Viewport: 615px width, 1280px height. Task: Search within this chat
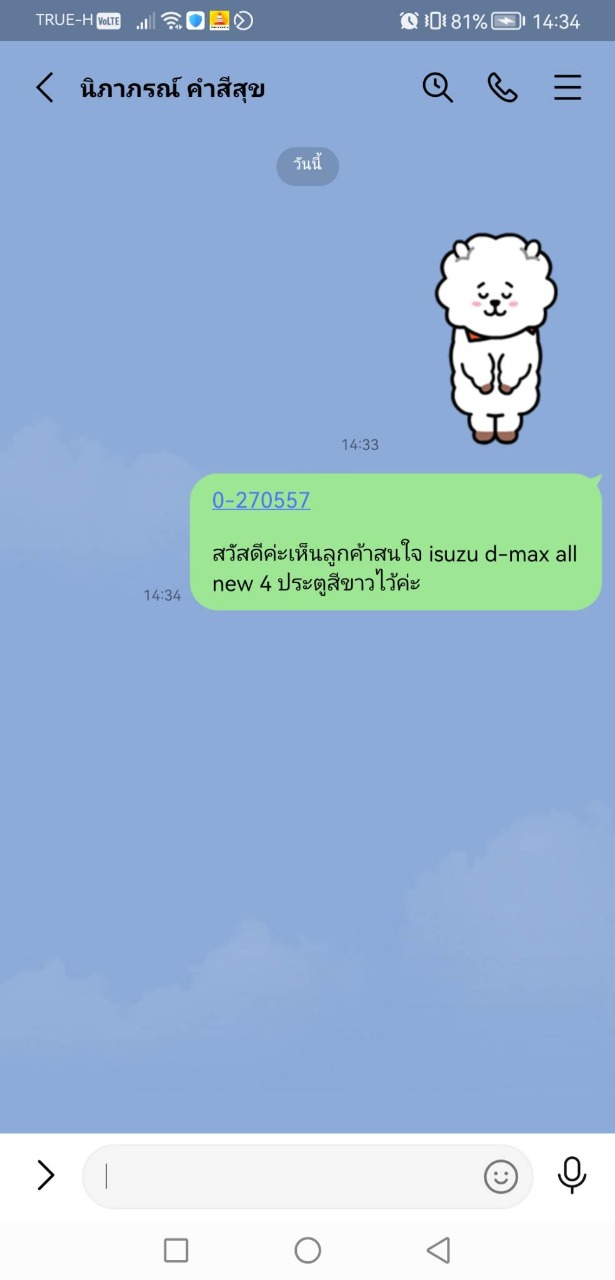pos(437,88)
